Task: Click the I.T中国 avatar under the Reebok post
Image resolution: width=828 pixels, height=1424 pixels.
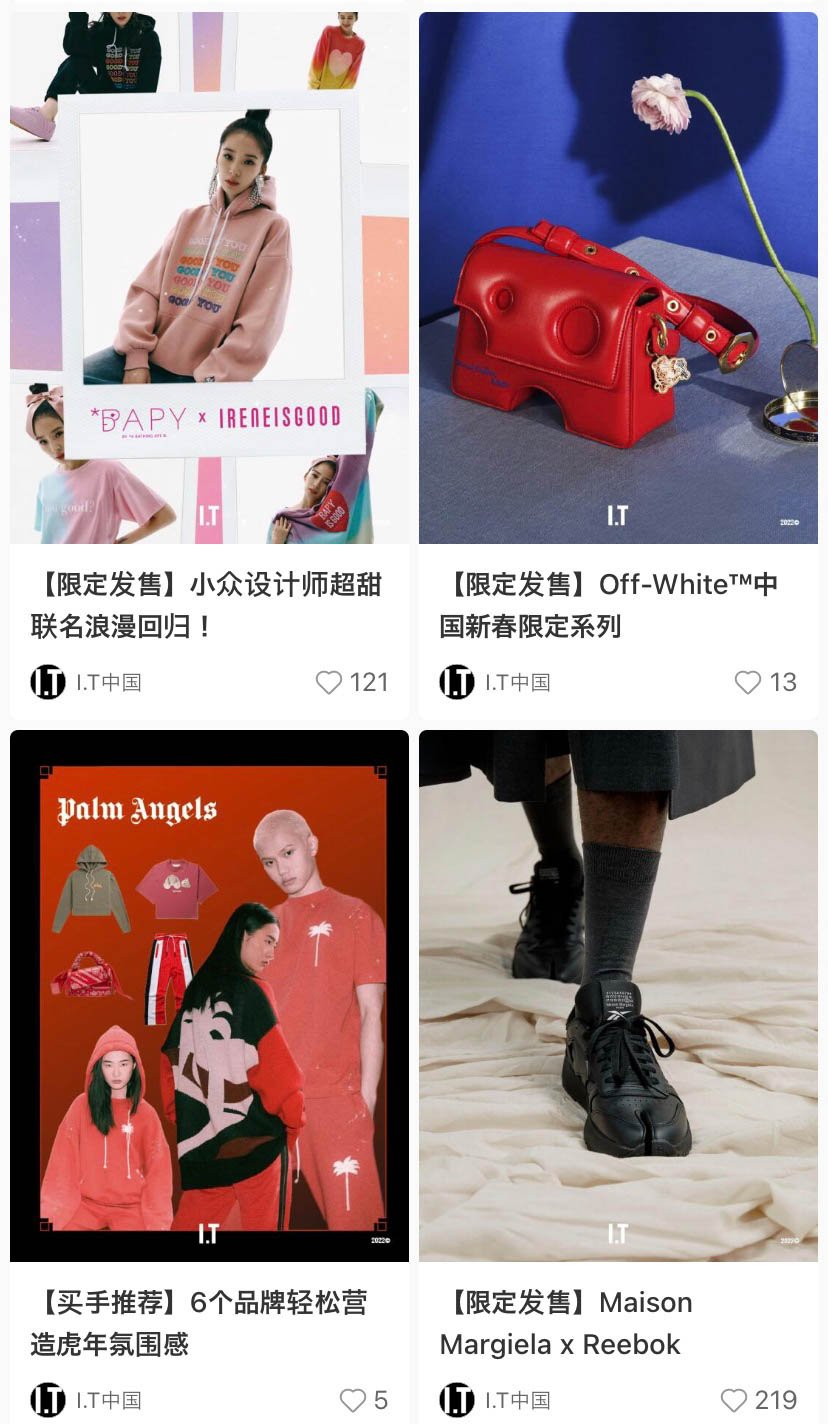Action: [456, 1400]
